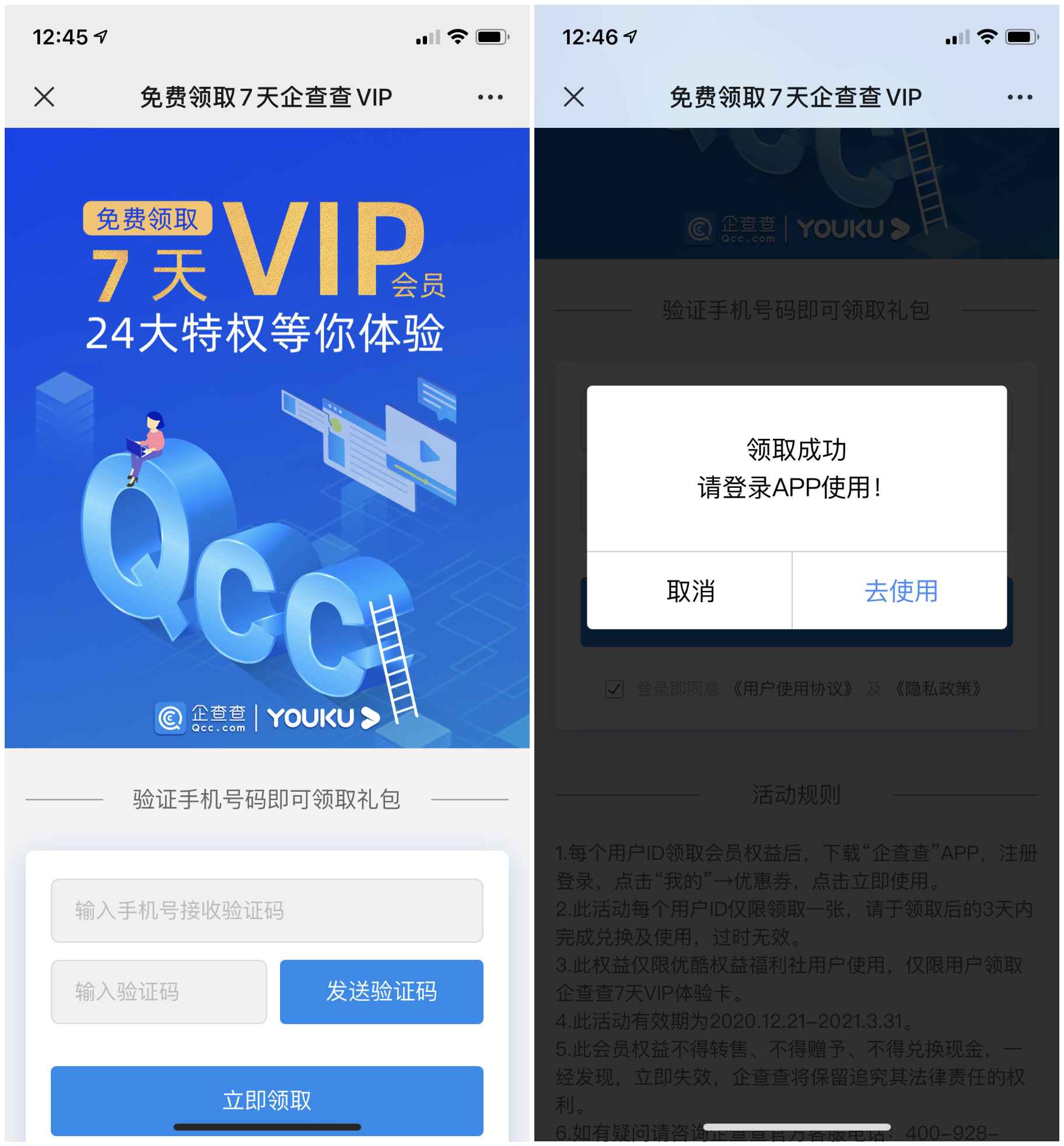Tap 发送验证码 to send code
The height and width of the screenshot is (1146, 1064).
[x=381, y=991]
